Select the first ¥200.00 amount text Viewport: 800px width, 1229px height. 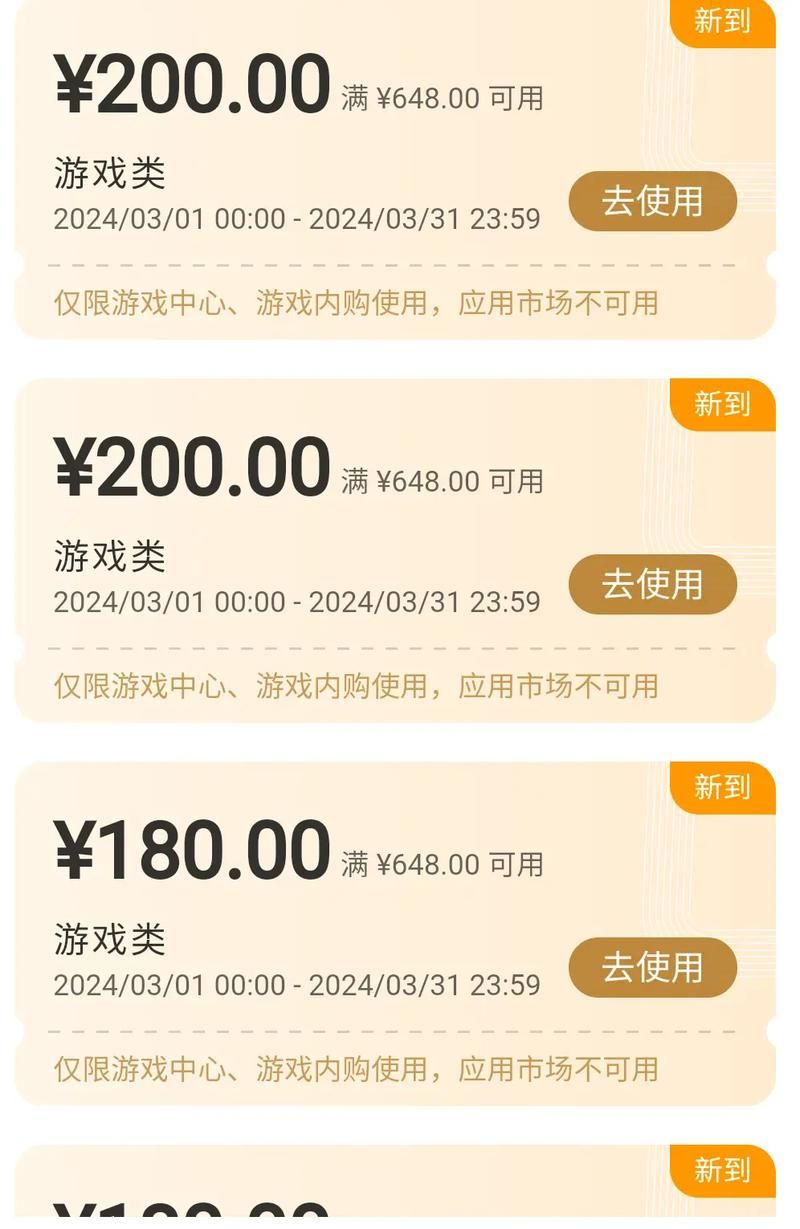[190, 85]
